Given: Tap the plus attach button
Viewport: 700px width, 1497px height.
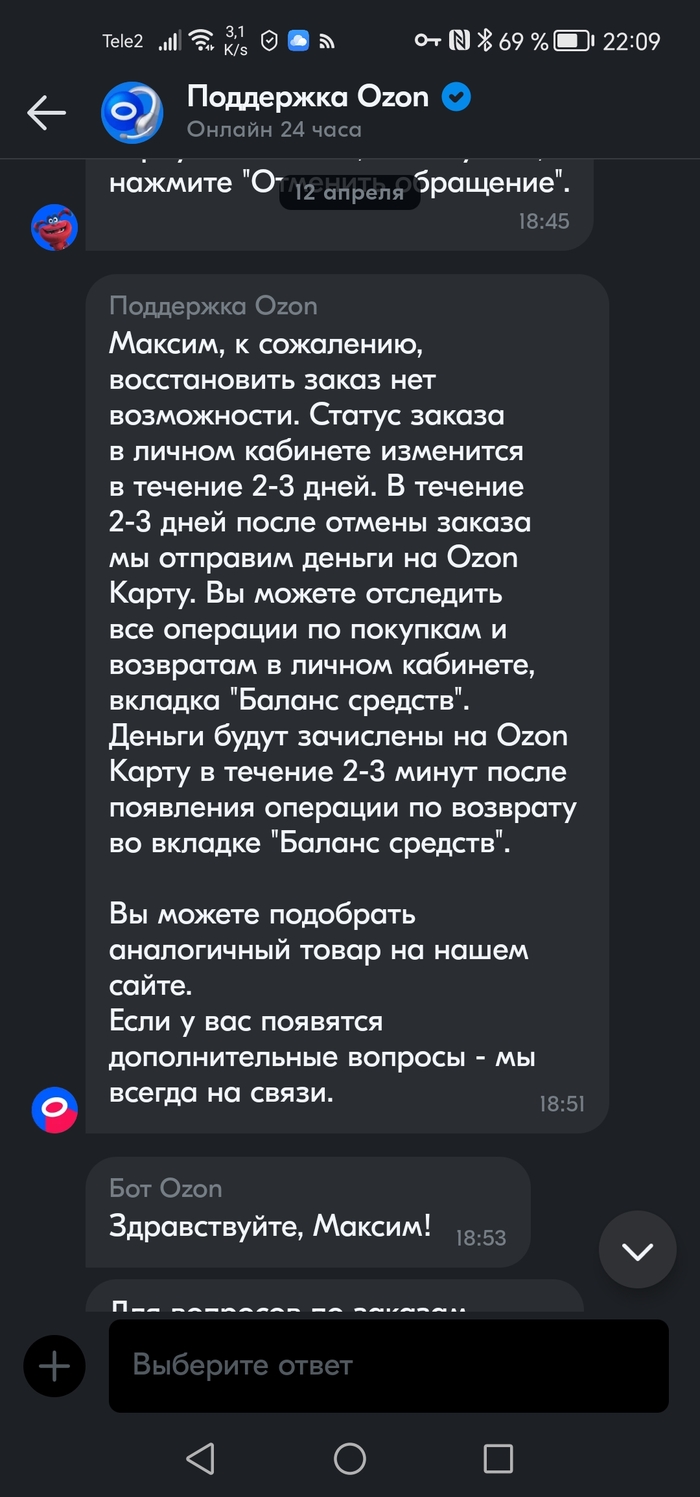Looking at the screenshot, I should [x=54, y=1366].
